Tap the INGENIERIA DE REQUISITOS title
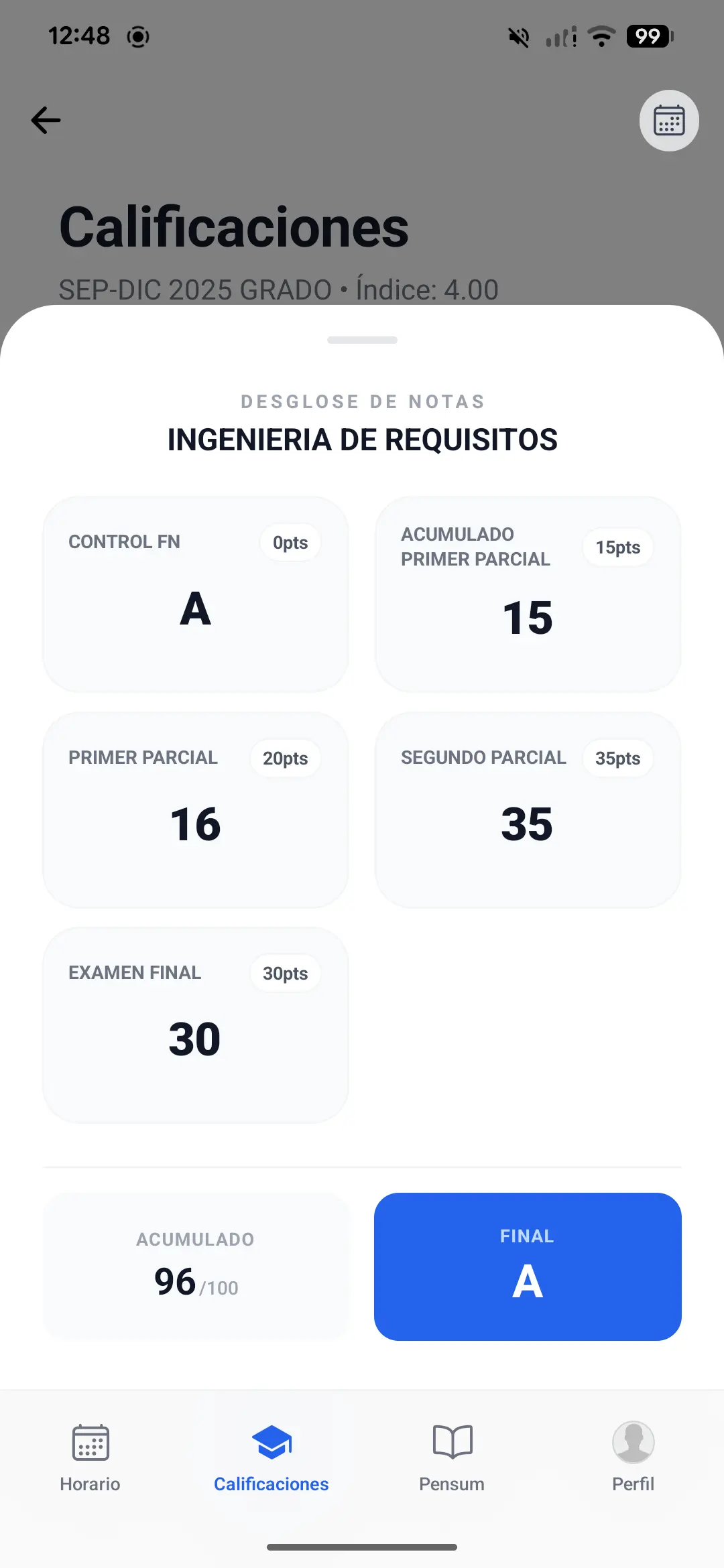Screen dimensions: 724x1568 362,440
